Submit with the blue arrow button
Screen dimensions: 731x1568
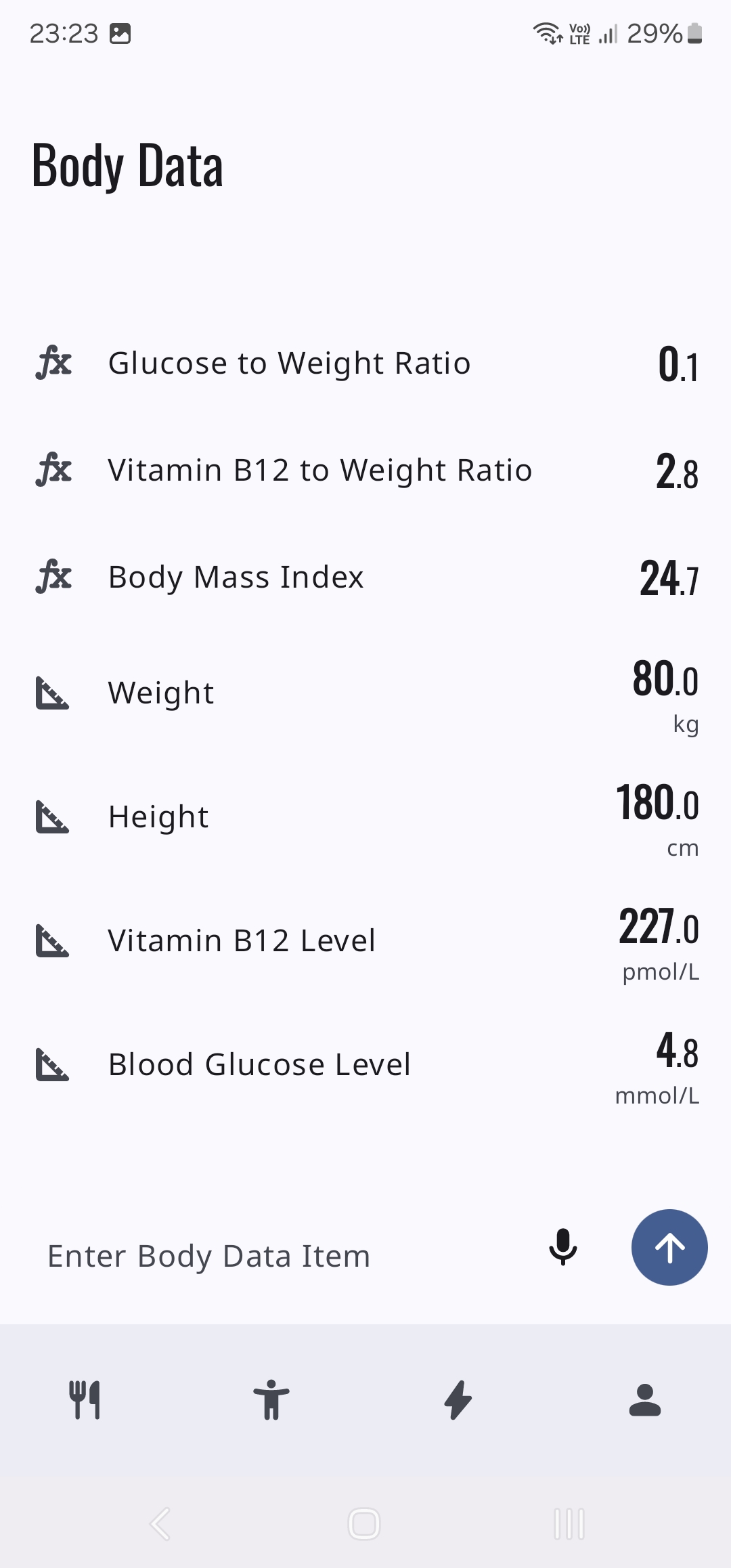[x=669, y=1246]
